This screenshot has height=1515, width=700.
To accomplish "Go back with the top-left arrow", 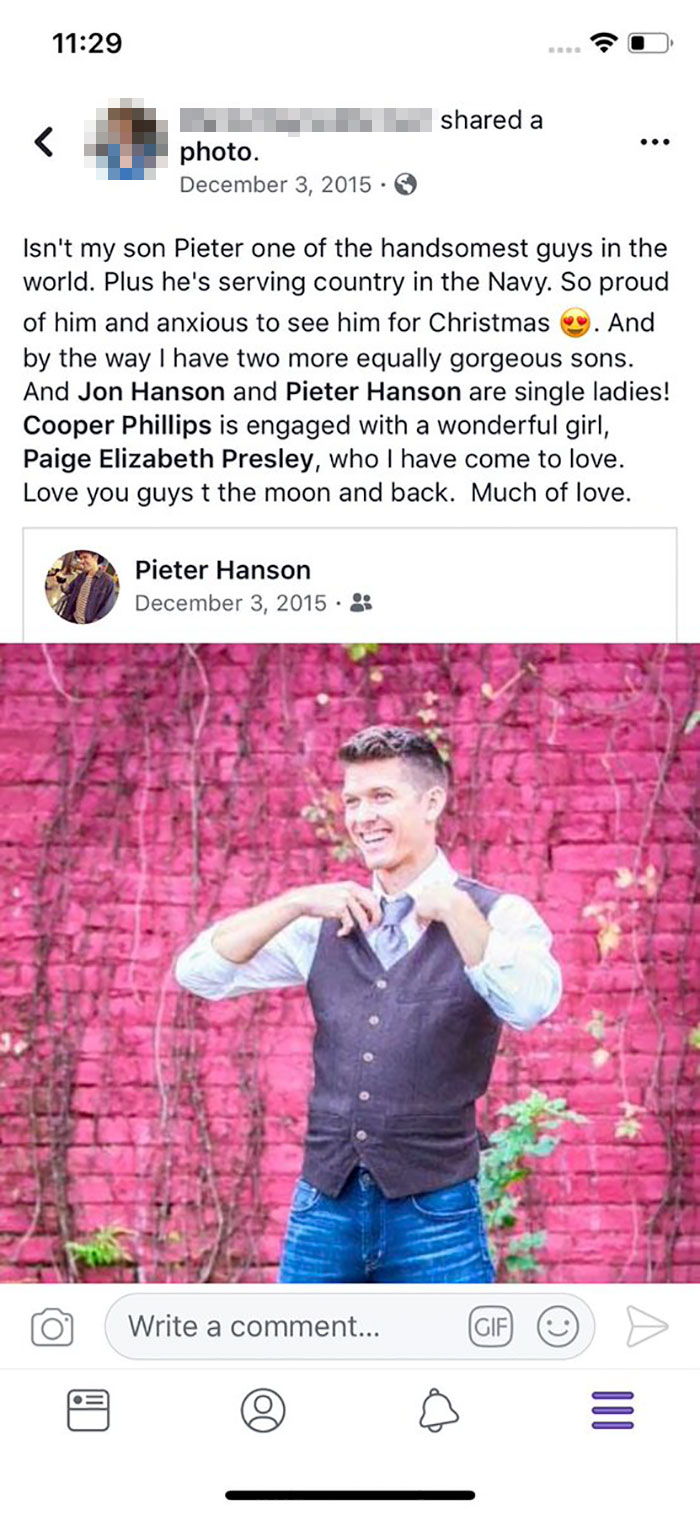I will coord(44,142).
